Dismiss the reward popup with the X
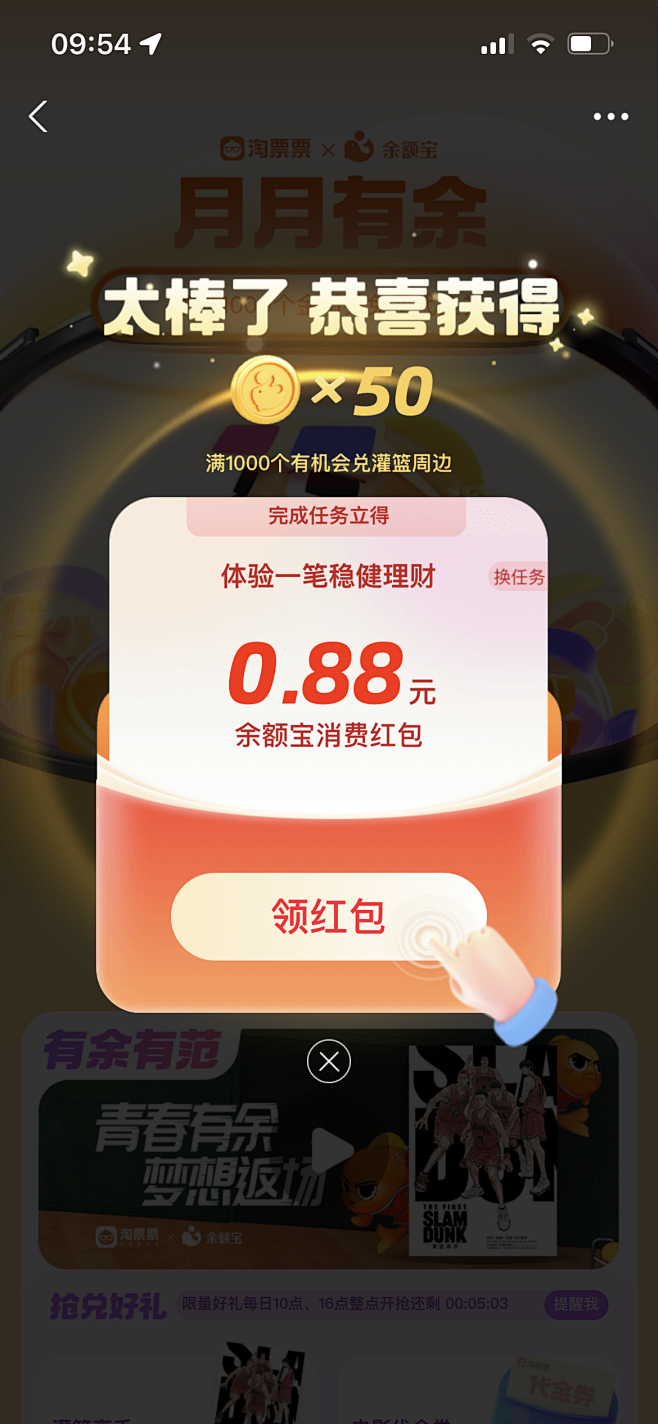Image resolution: width=658 pixels, height=1424 pixels. 329,1061
